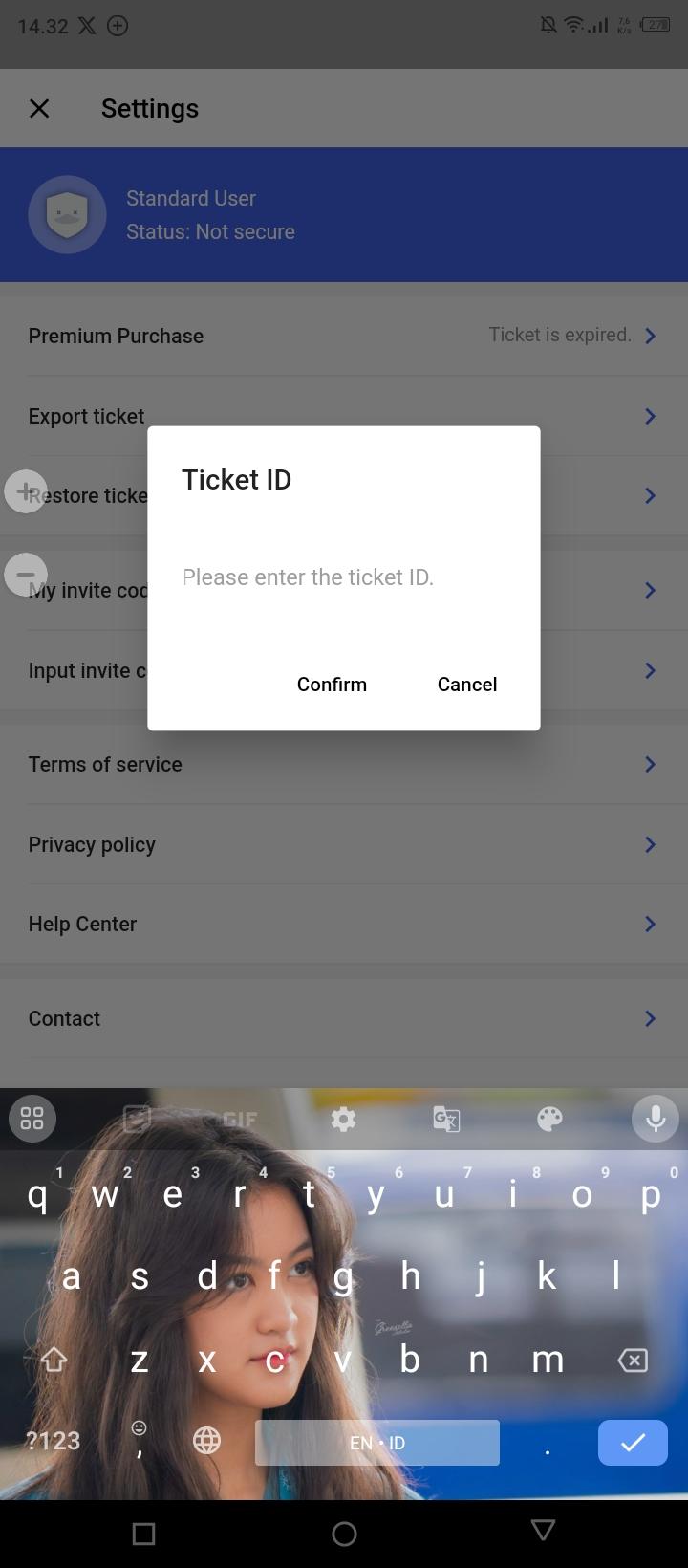Open the keyboard theme palette
This screenshot has height=1568, width=688.
point(549,1119)
